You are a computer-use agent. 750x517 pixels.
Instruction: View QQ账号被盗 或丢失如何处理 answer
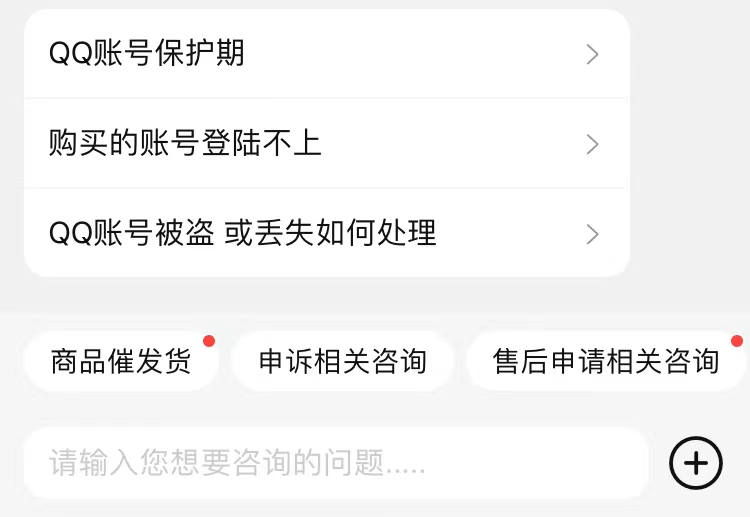click(326, 234)
